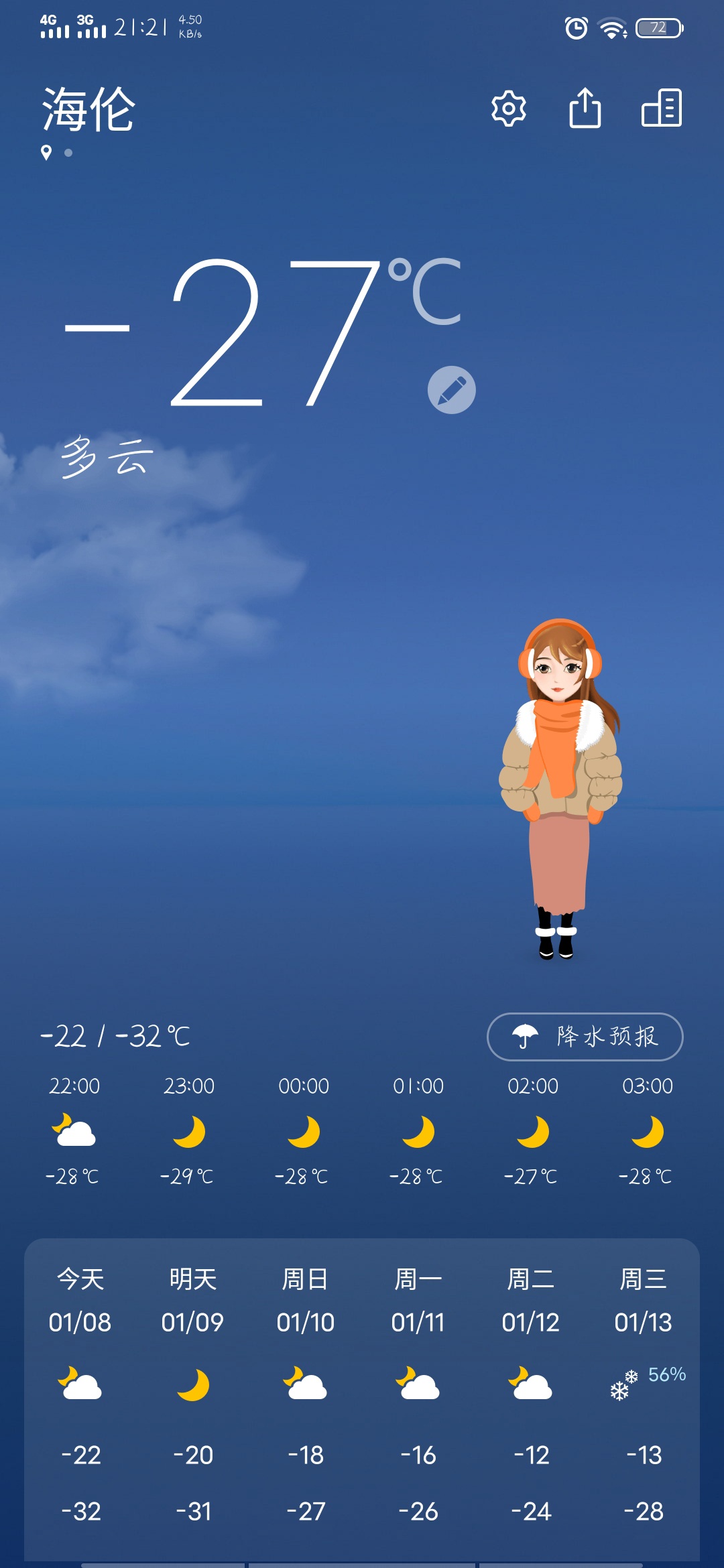Tap the 海伦 city name
Screen dimensions: 724x1568
[x=88, y=109]
